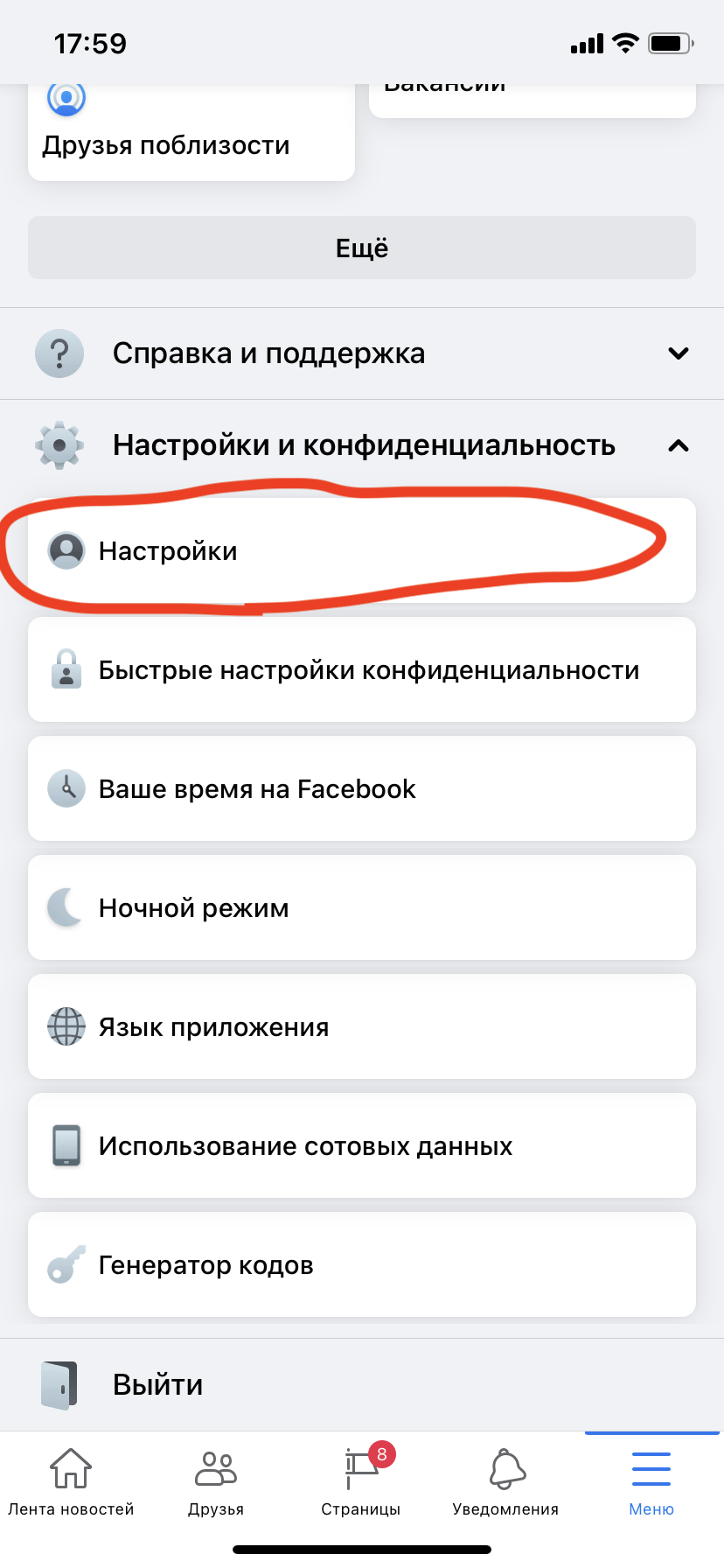Open Использование сотовых данных
Viewport: 724px width, 1568px height.
362,1145
